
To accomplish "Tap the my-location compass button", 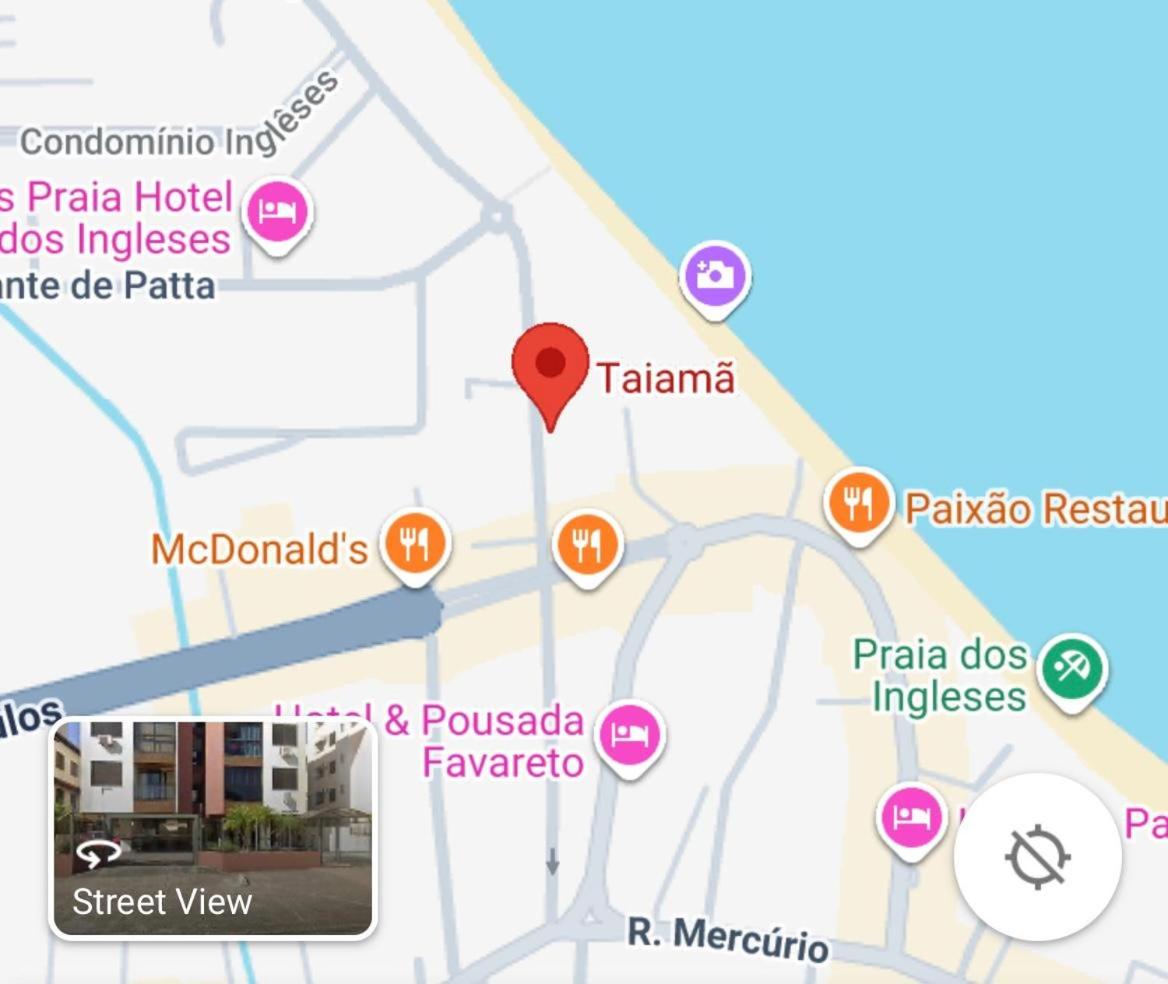I will (1037, 857).
